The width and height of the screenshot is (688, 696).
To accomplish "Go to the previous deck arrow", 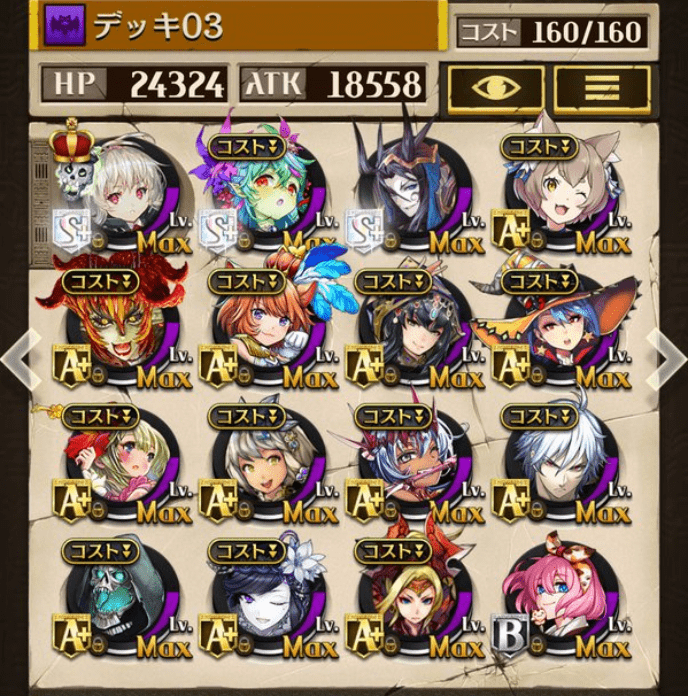I will click(18, 355).
